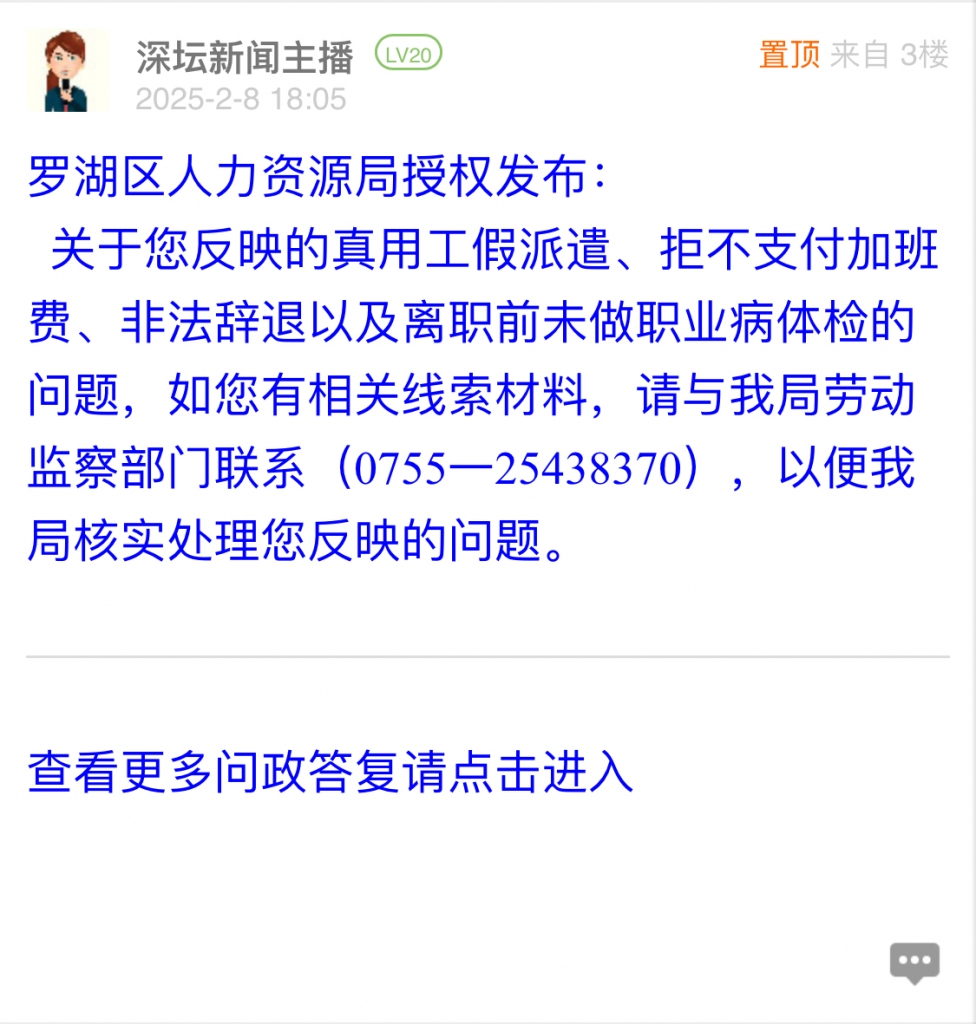Screen dimensions: 976x1024
Task: Open 深坛新闻主播's profile avatar
Action: [67, 72]
